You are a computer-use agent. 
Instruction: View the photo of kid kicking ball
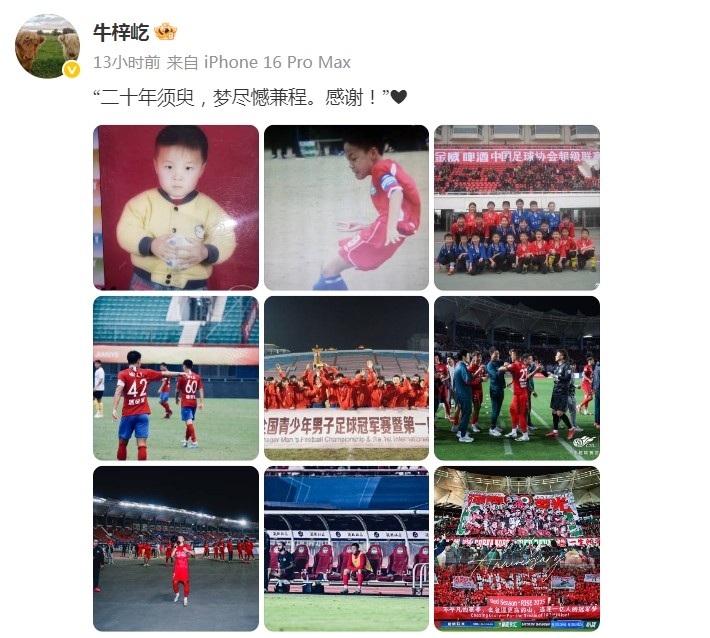point(346,207)
